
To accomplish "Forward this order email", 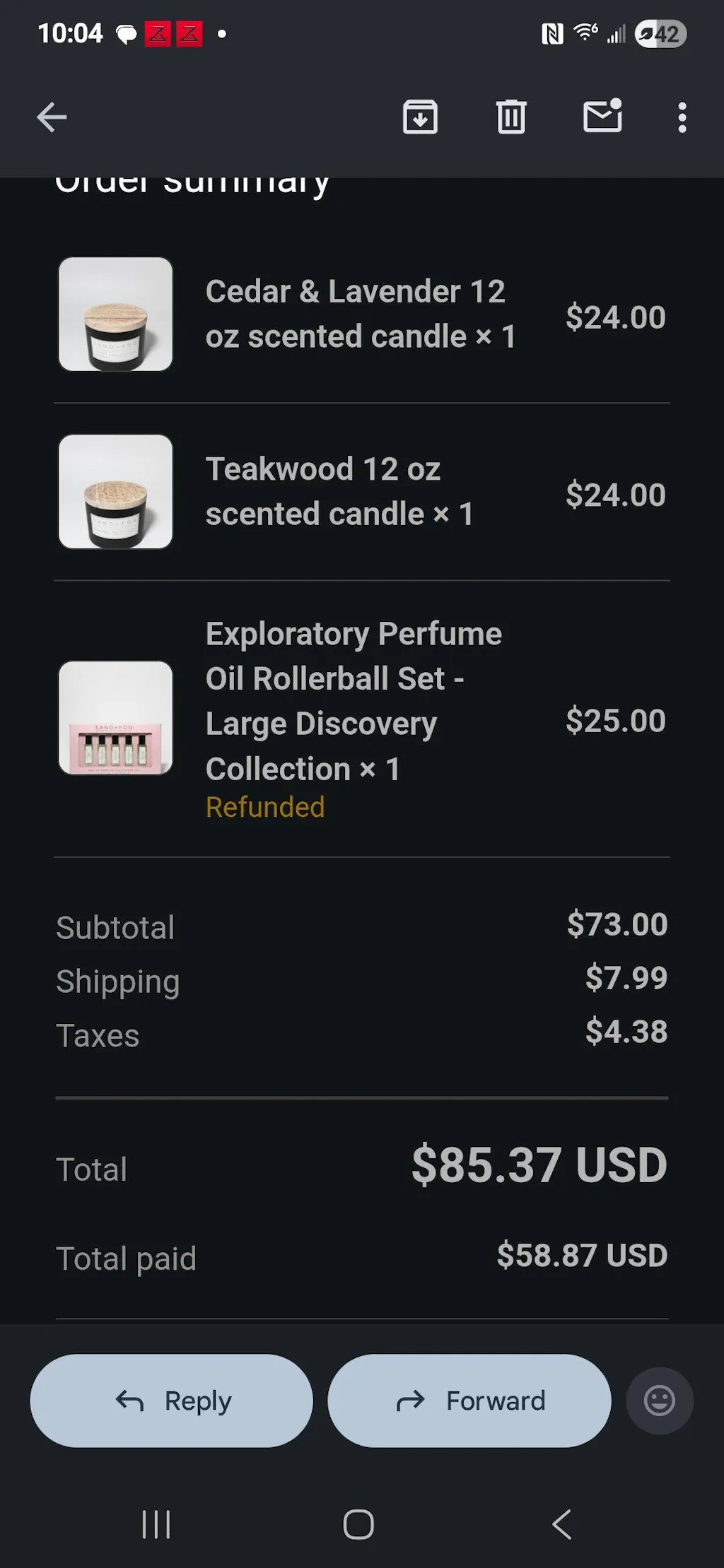I will pos(469,1401).
